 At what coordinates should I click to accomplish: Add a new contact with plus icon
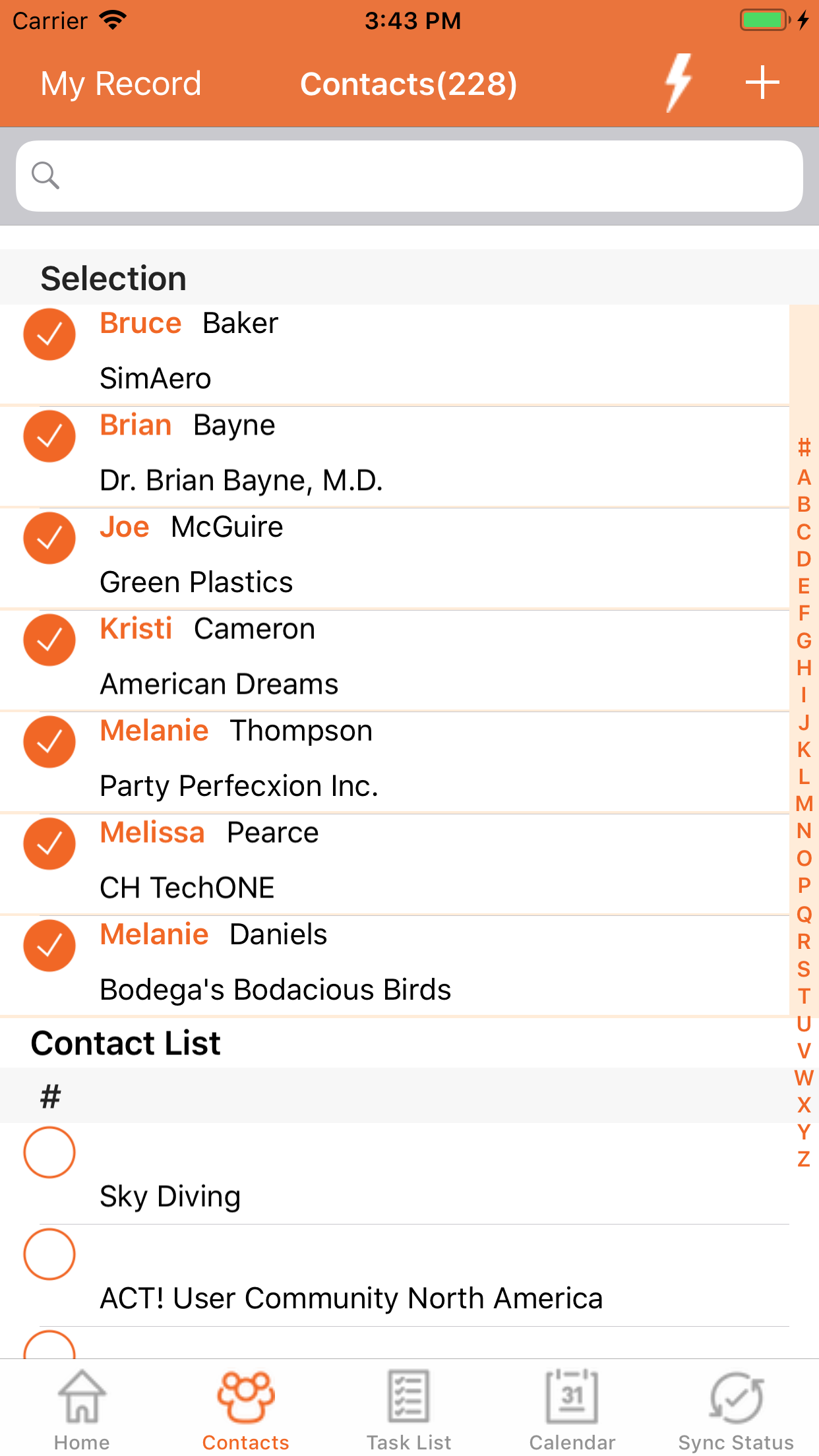tap(762, 83)
